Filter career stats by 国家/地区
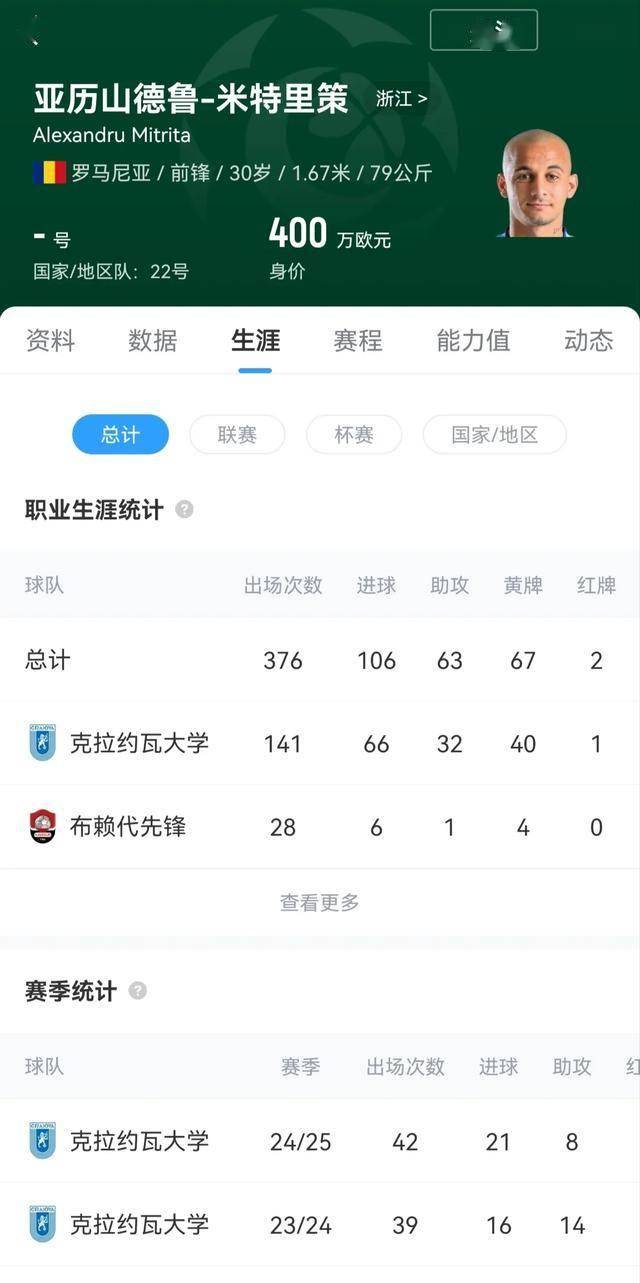Image resolution: width=640 pixels, height=1283 pixels. coord(494,435)
